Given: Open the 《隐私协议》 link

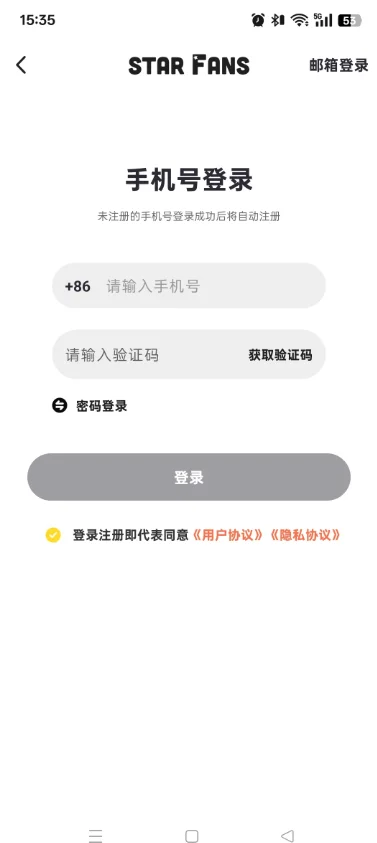Looking at the screenshot, I should (x=305, y=535).
